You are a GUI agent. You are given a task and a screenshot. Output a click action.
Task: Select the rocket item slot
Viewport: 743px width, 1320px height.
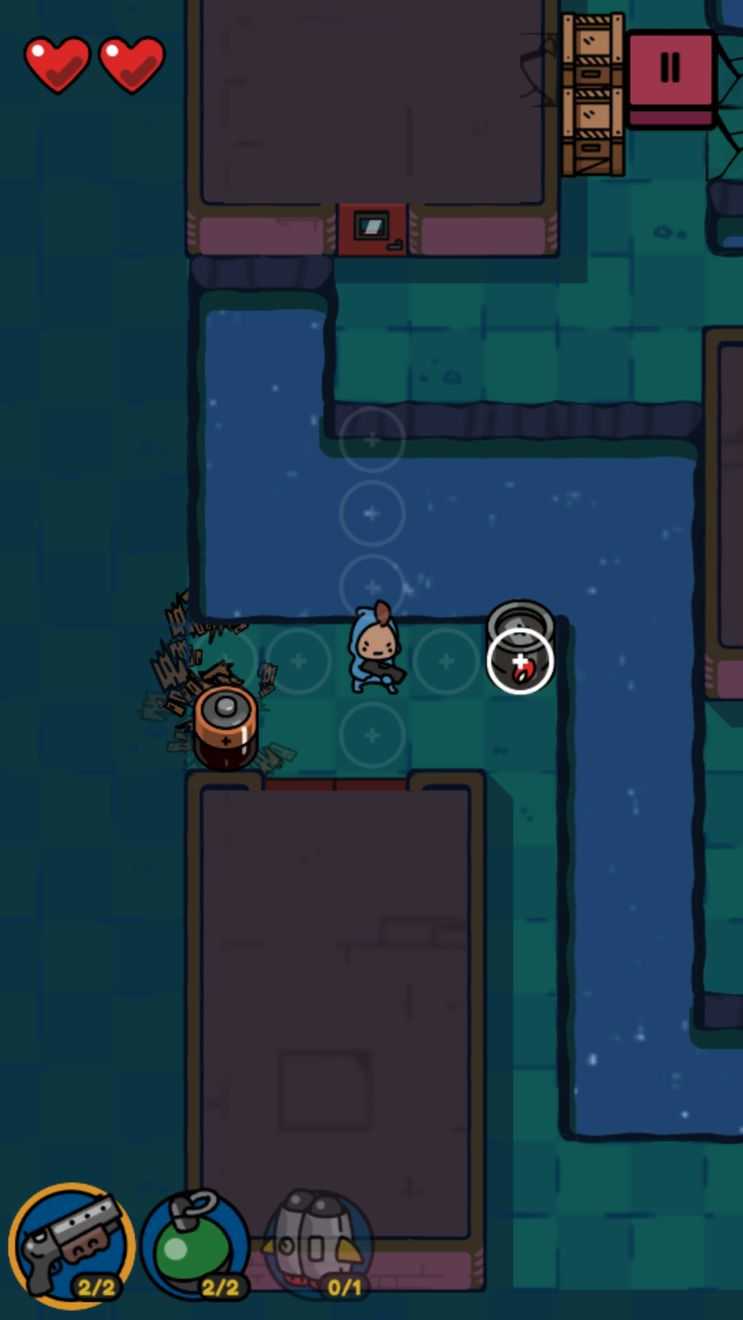click(318, 1245)
